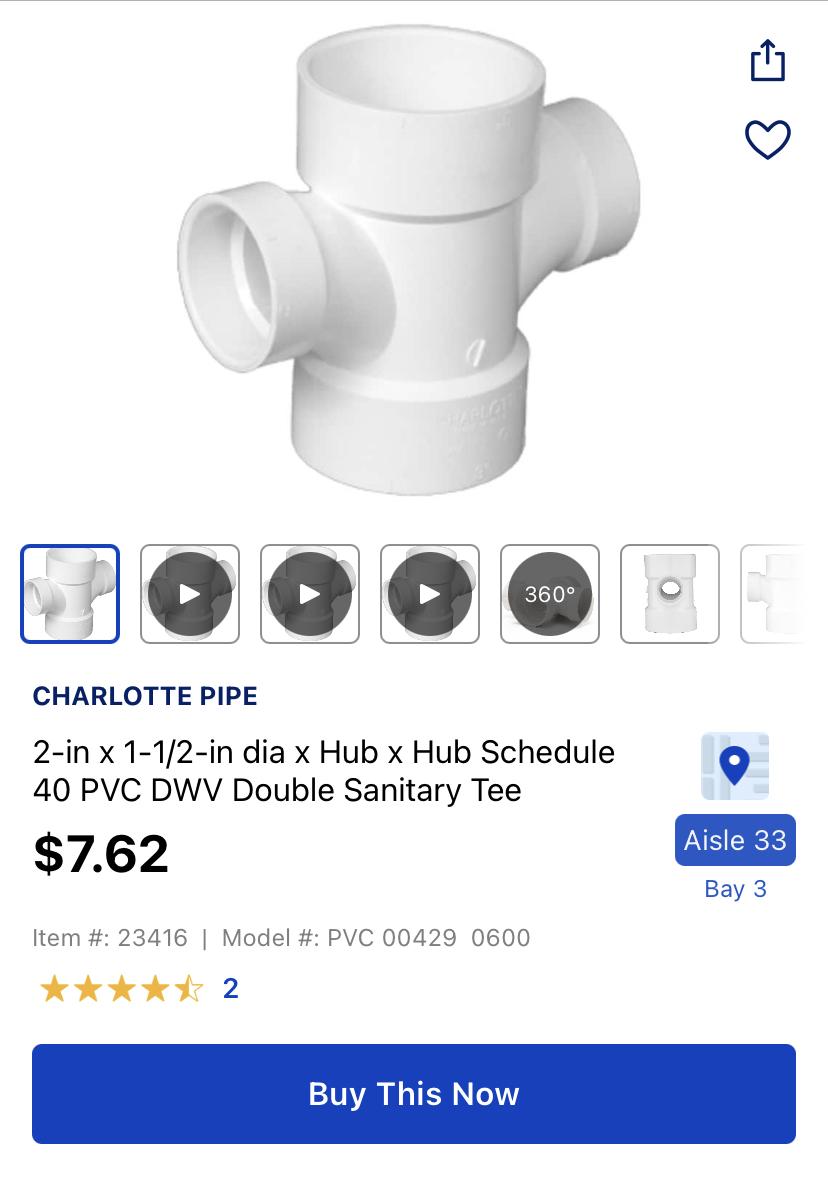Screen dimensions: 828x1193
Task: Tap Buy This Now
Action: (414, 1093)
